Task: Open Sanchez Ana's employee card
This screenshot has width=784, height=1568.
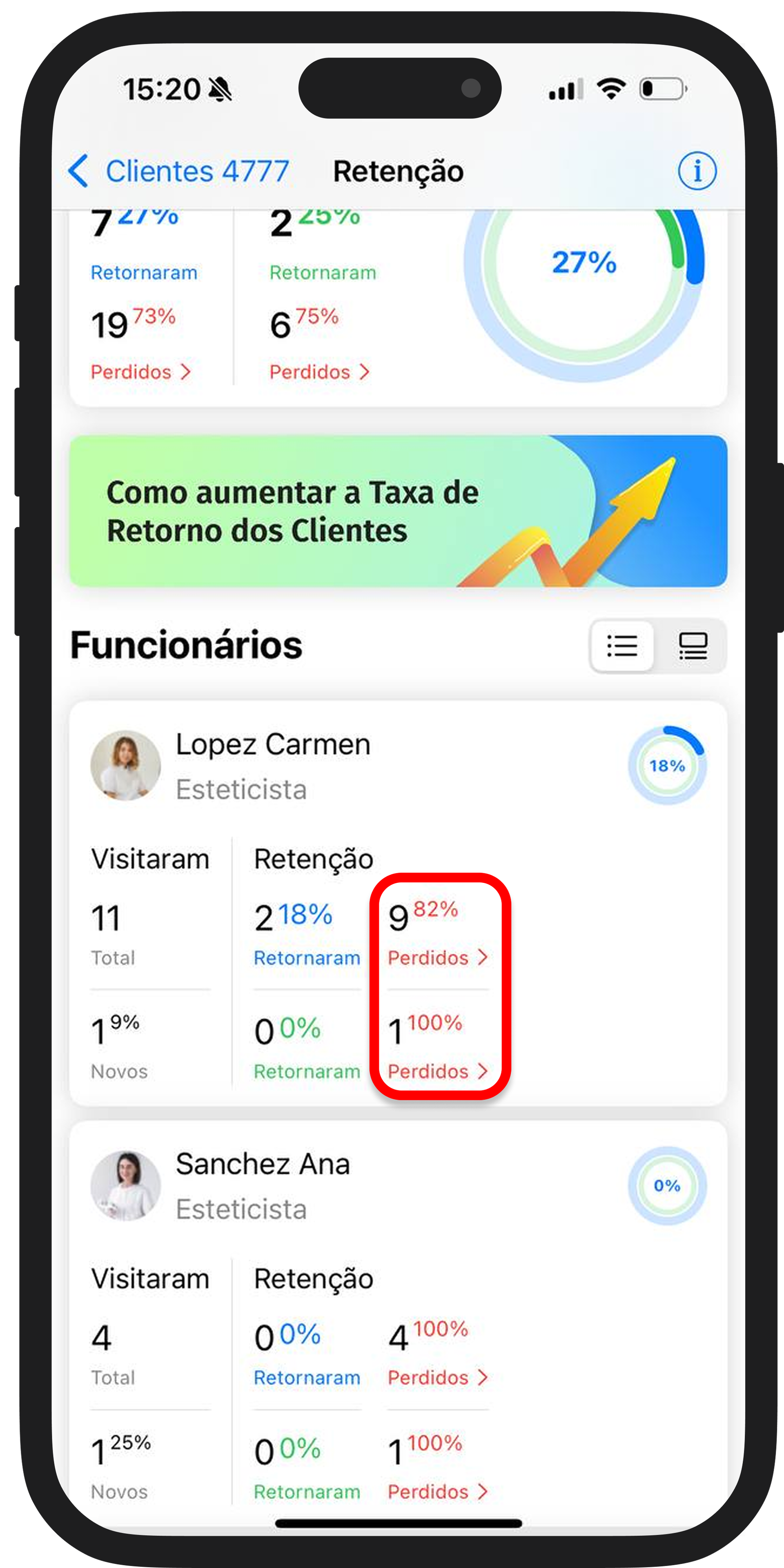Action: click(263, 1185)
